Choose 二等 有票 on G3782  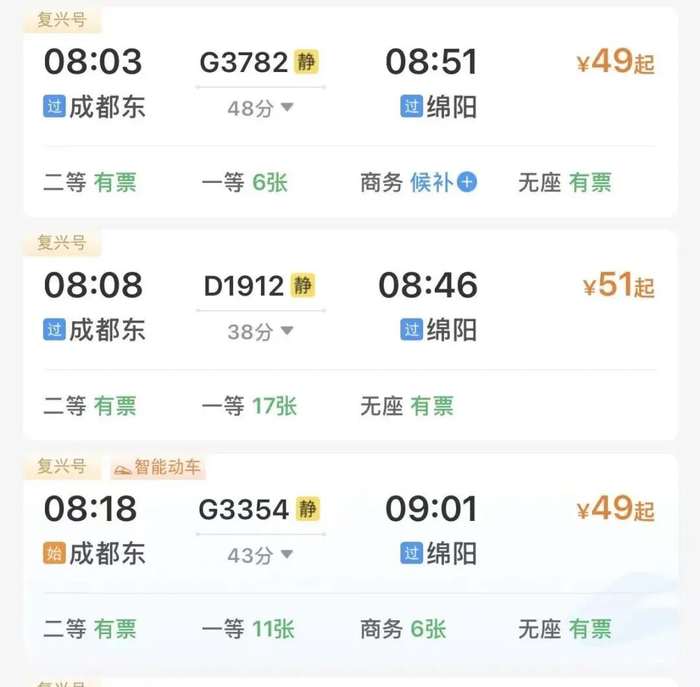(x=90, y=182)
